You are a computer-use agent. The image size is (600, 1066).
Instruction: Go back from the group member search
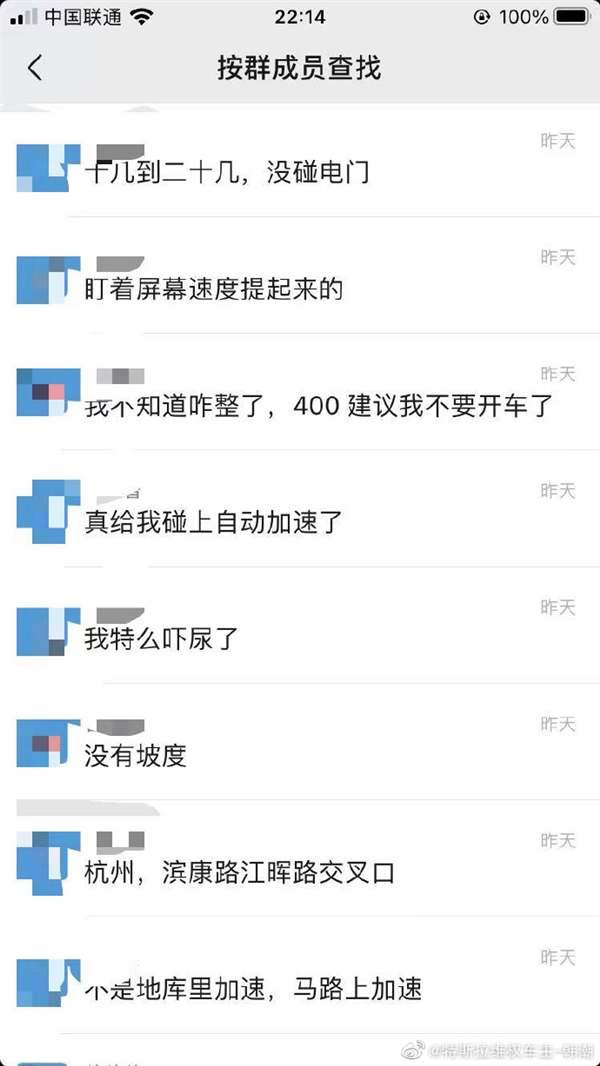point(35,68)
